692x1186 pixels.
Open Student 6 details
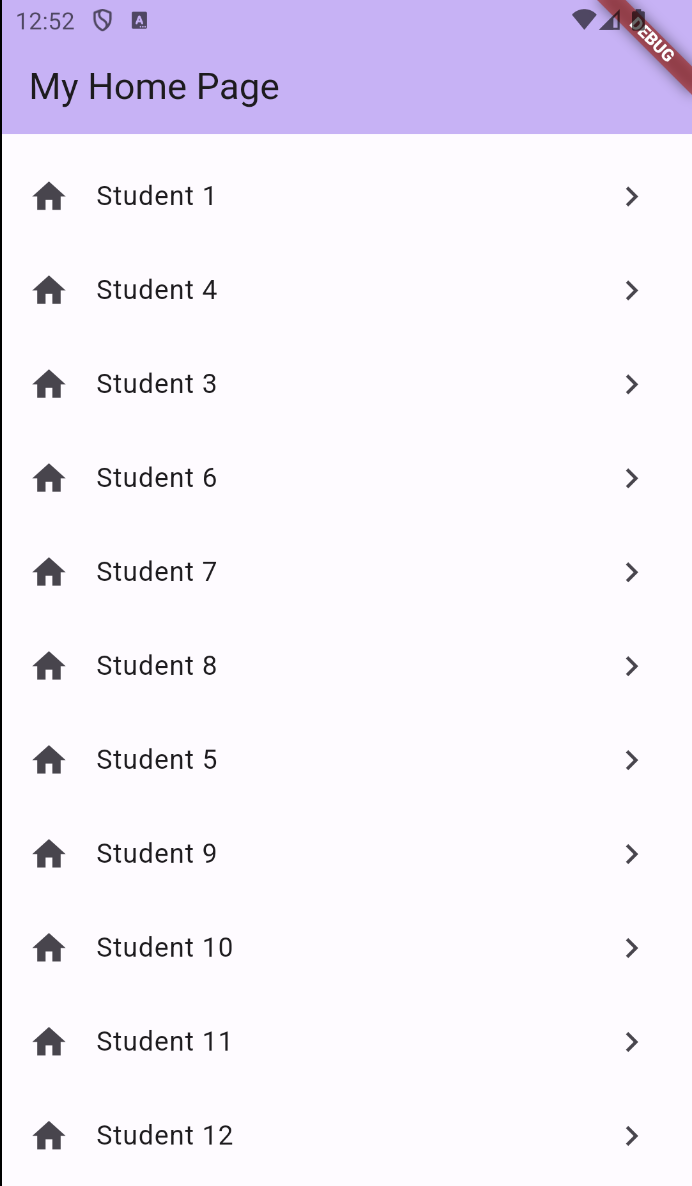click(156, 479)
